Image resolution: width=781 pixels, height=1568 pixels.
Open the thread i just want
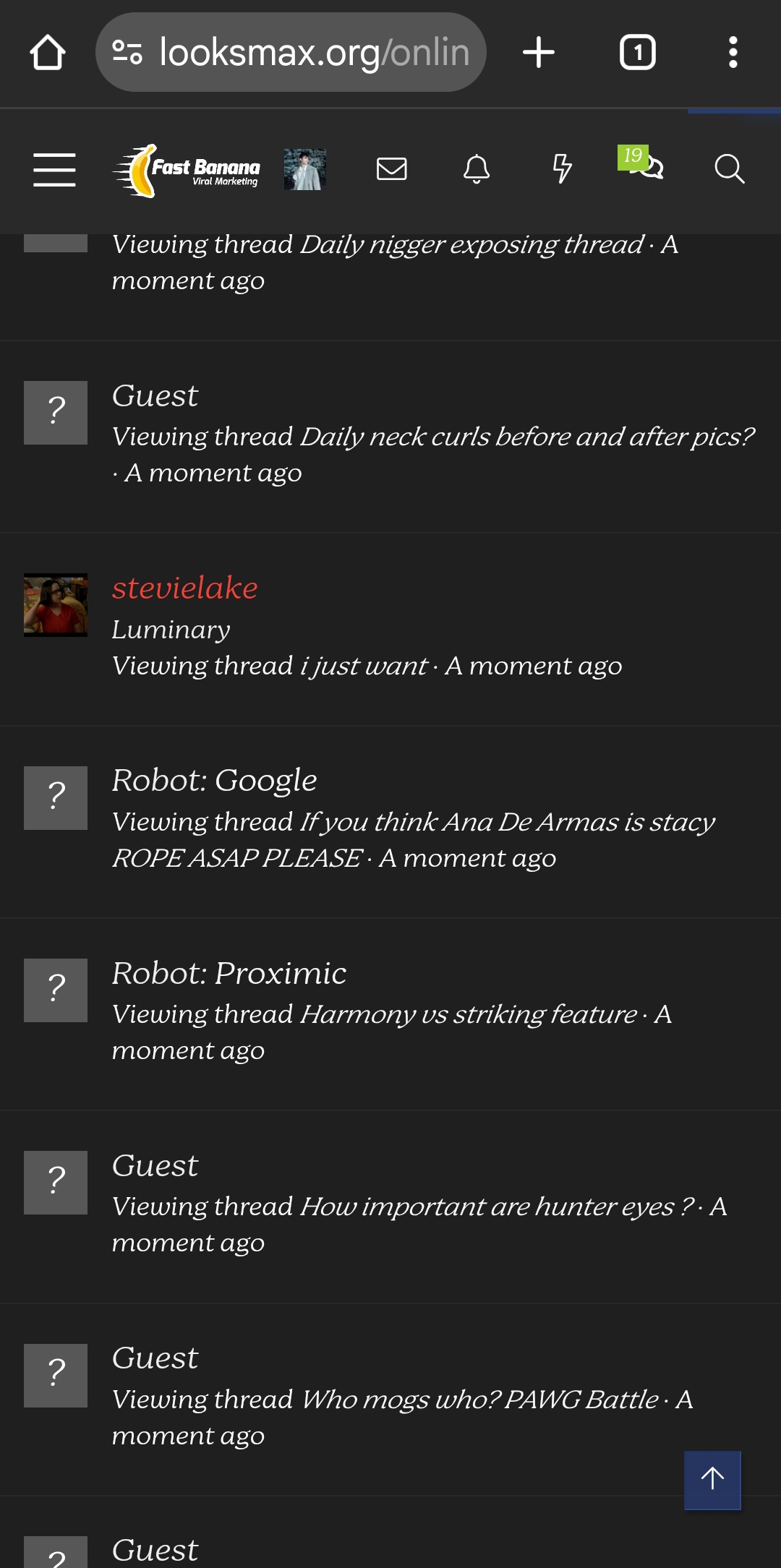pyautogui.click(x=364, y=666)
